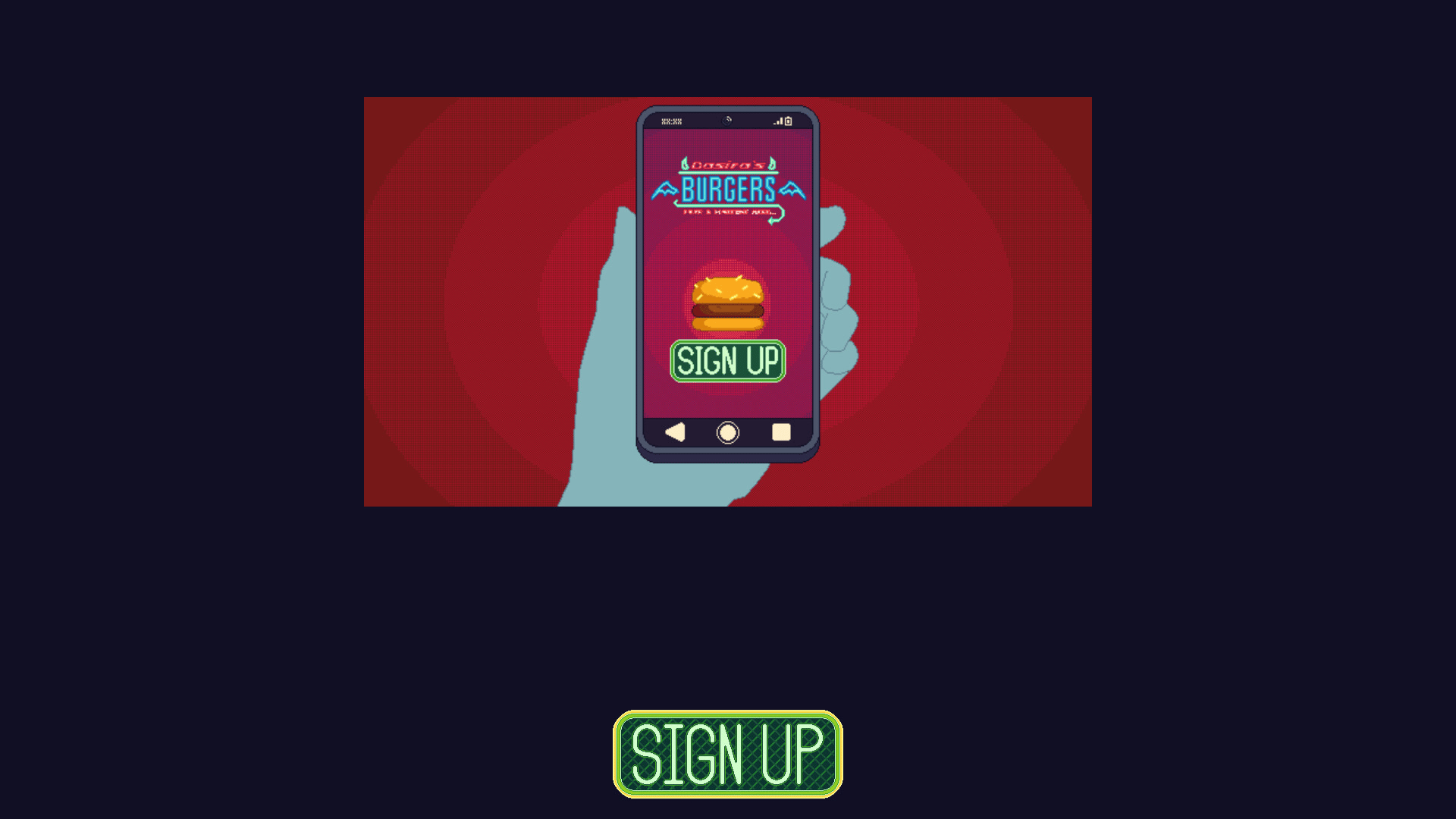Tap the large SIGN UP button
1456x819 pixels.
point(727,754)
